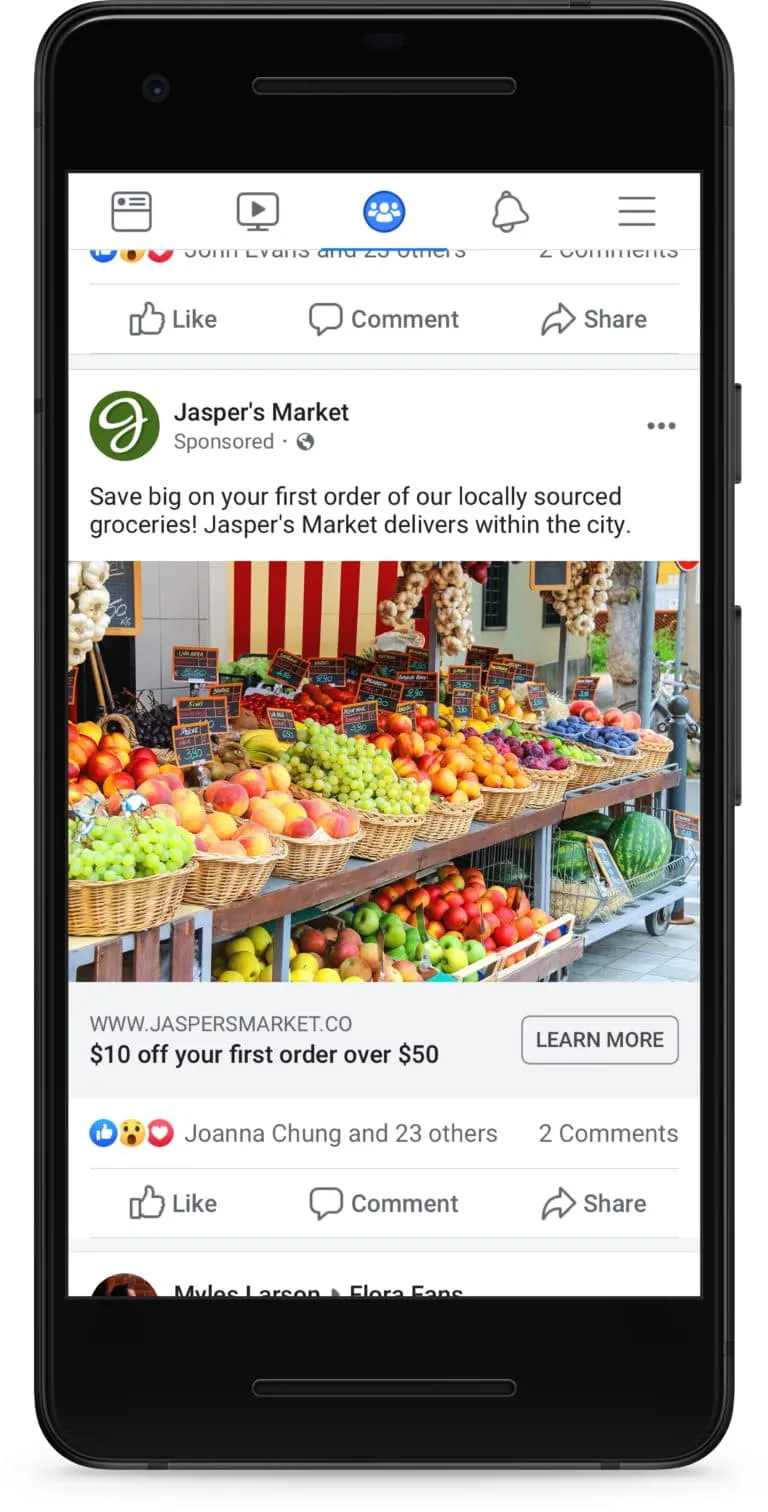Image resolution: width=768 pixels, height=1512 pixels.
Task: Open notifications via the bell icon
Action: pos(510,211)
